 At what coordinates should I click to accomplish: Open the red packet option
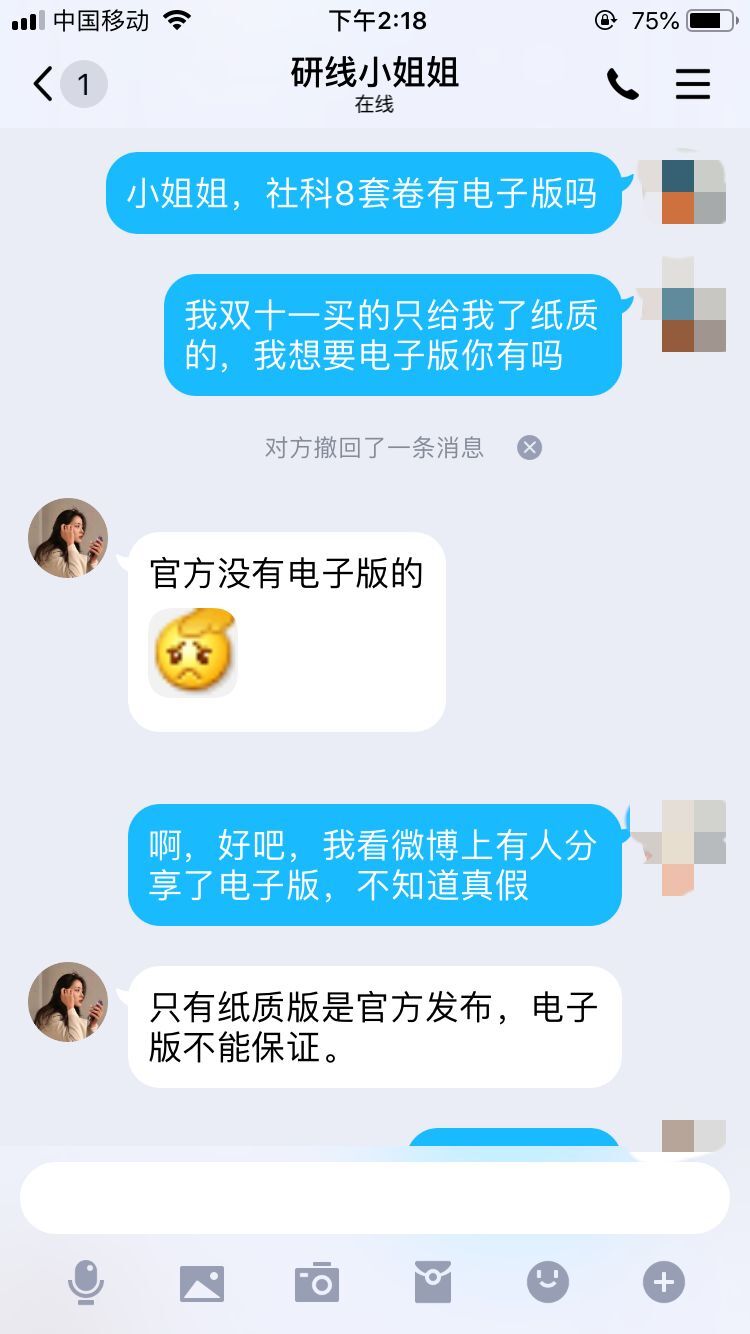point(433,1282)
